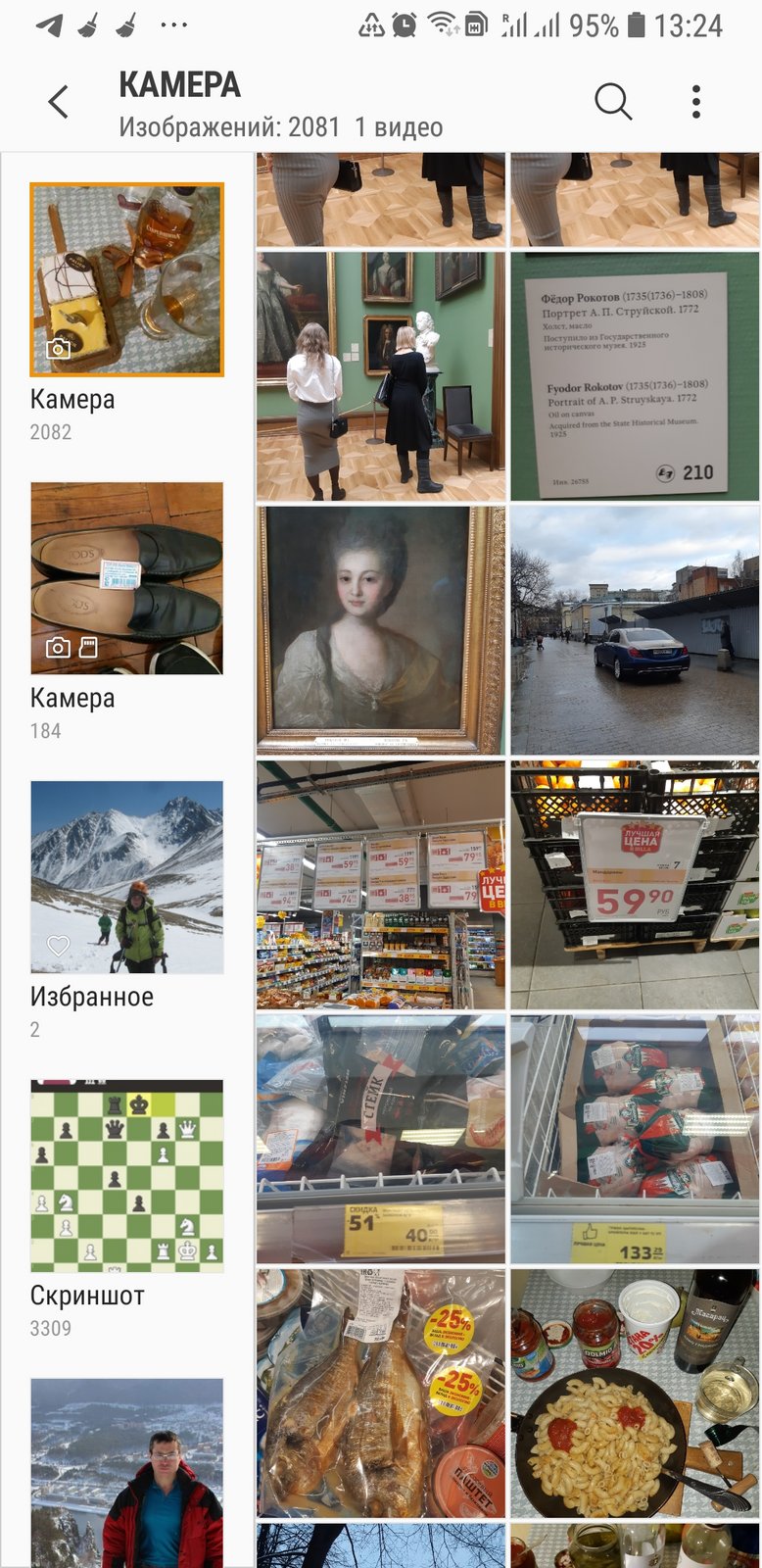Image resolution: width=762 pixels, height=1568 pixels.
Task: Open the supermarket aisle price signs photo
Action: [381, 885]
